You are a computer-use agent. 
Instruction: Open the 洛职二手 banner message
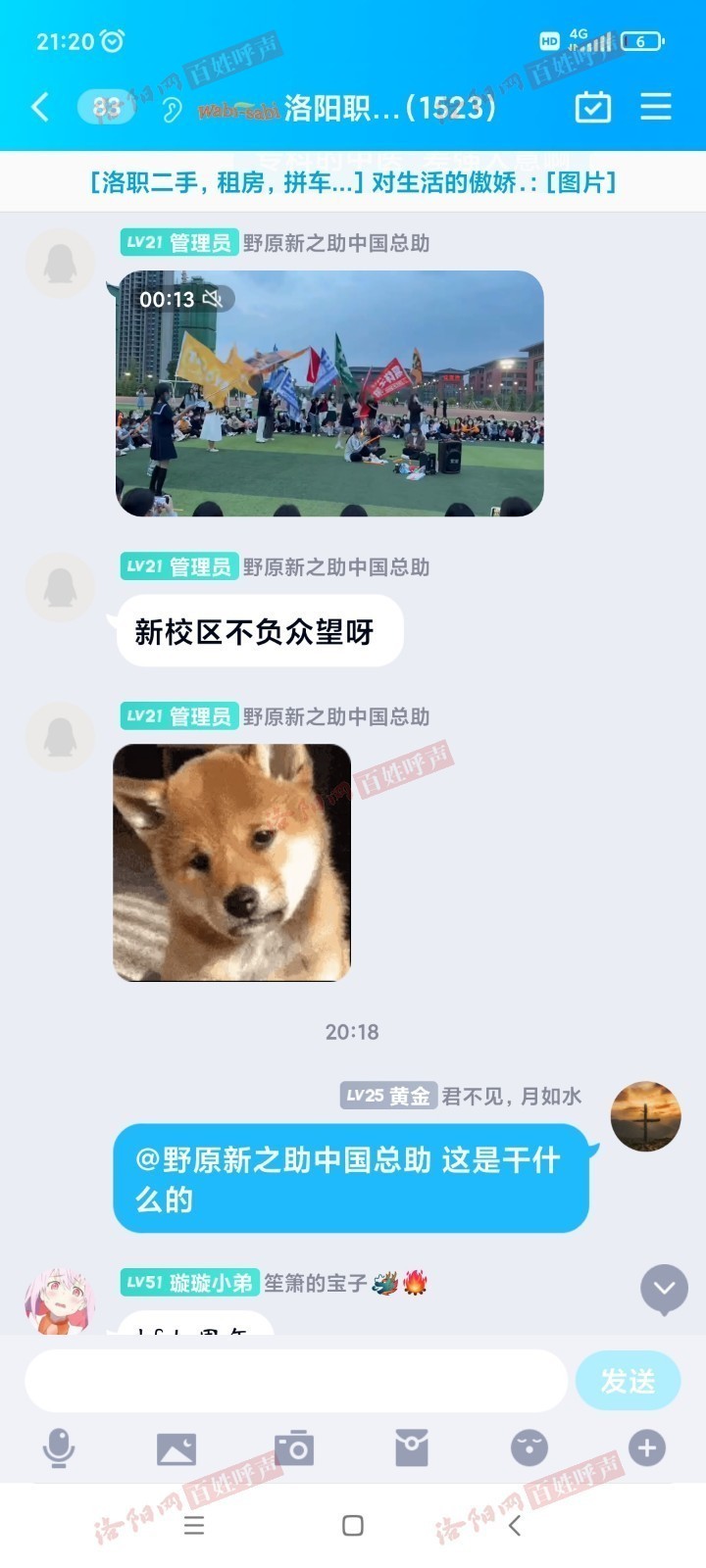pos(353,182)
